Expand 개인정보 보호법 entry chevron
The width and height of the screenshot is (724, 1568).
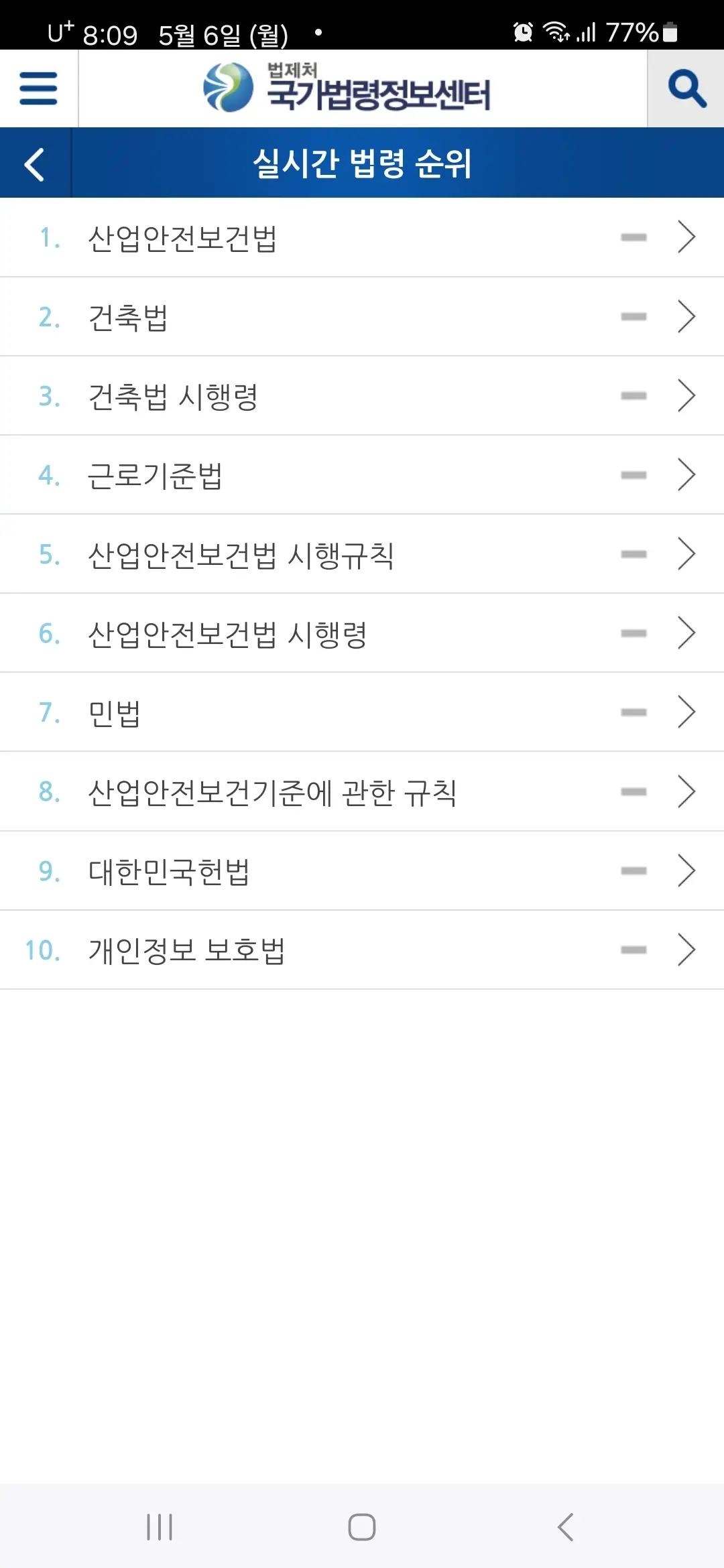click(686, 950)
